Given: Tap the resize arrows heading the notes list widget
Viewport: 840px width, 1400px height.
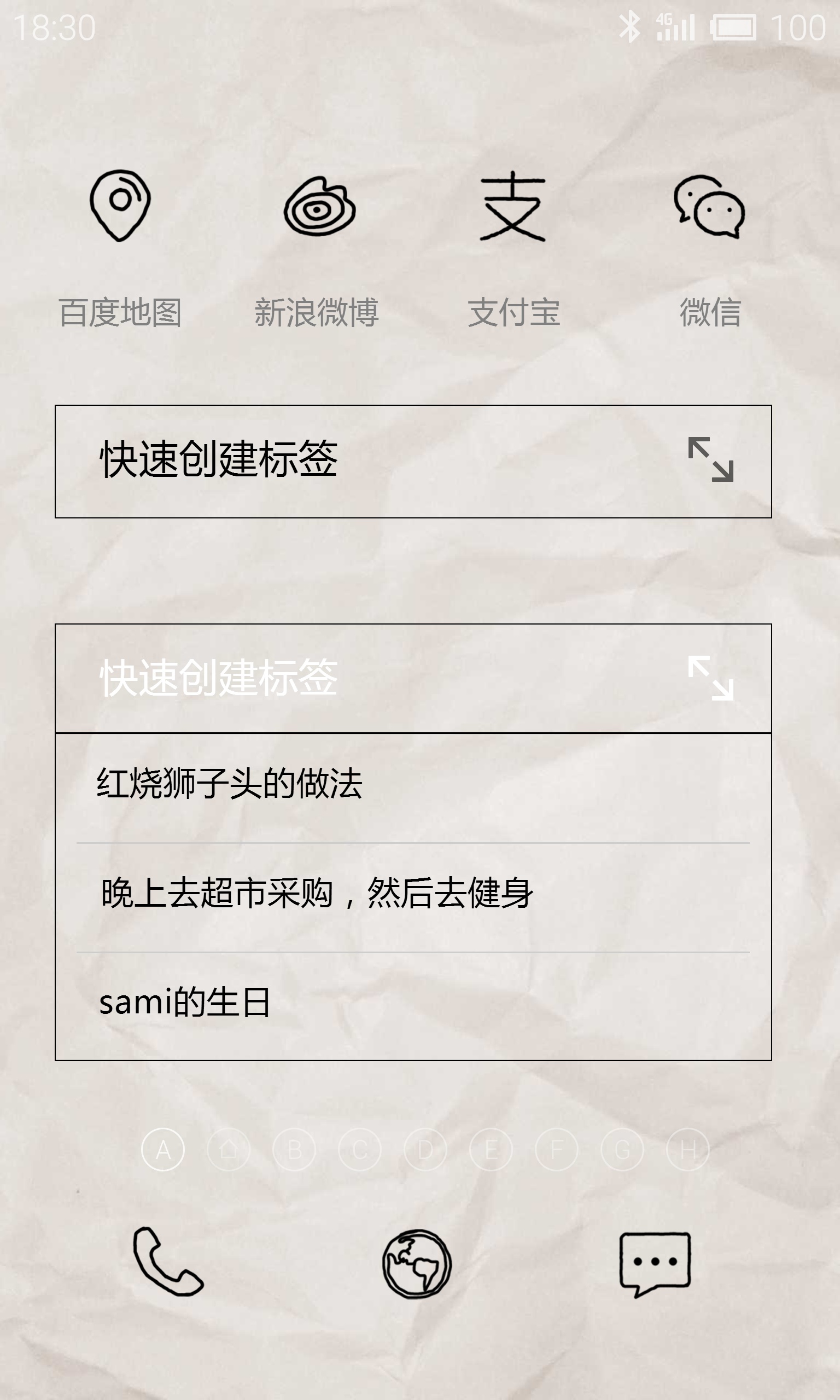Looking at the screenshot, I should 710,678.
